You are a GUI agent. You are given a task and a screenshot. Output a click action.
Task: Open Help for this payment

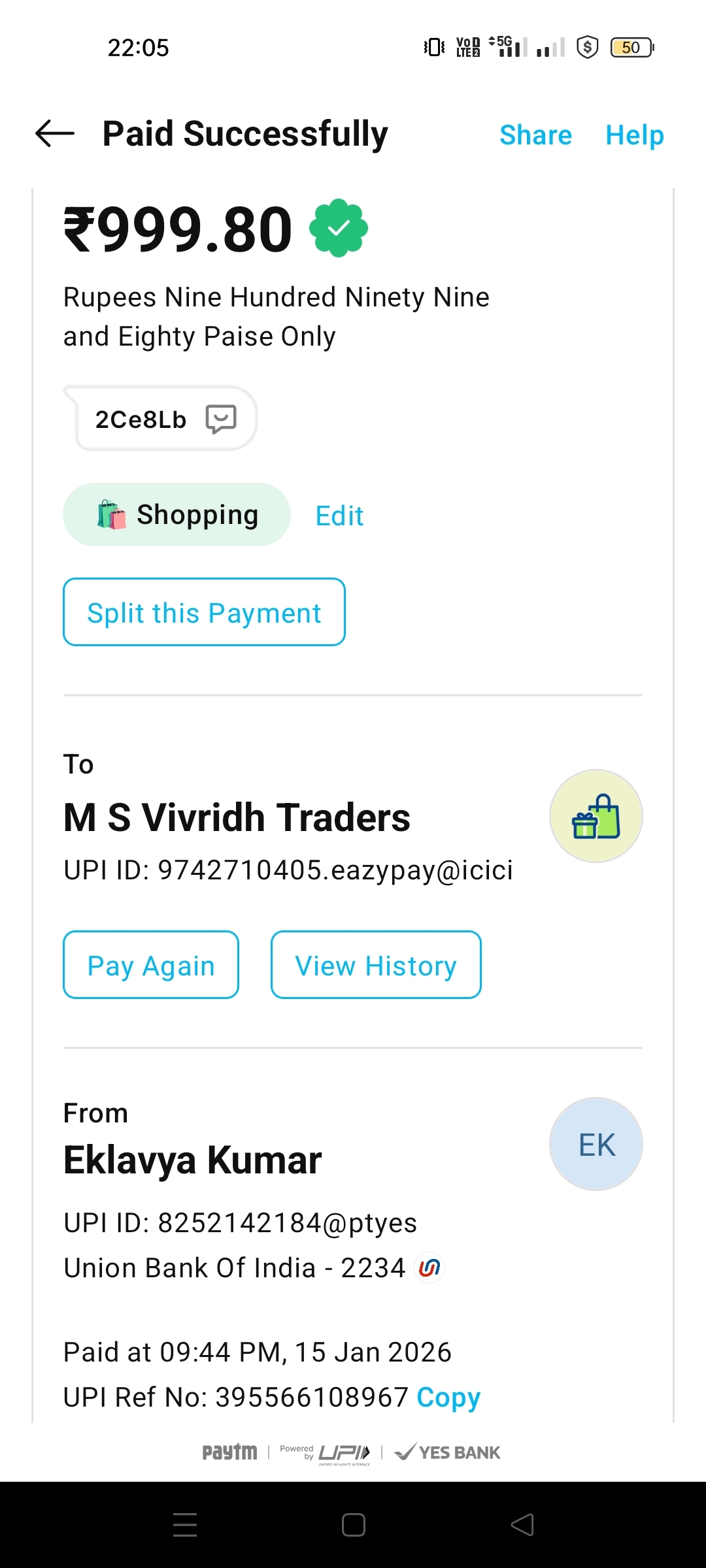tap(634, 135)
